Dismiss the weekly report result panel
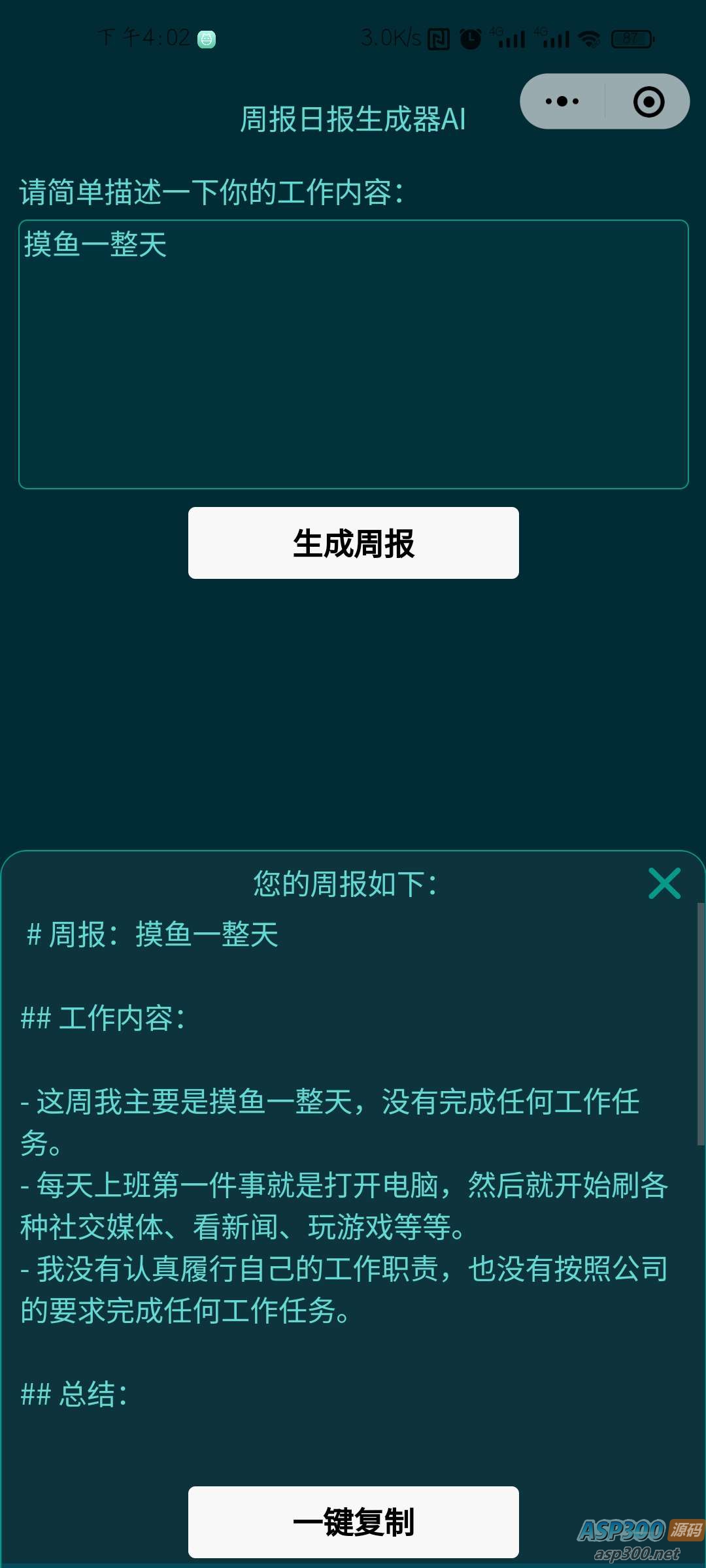The width and height of the screenshot is (706, 1568). pos(664,883)
